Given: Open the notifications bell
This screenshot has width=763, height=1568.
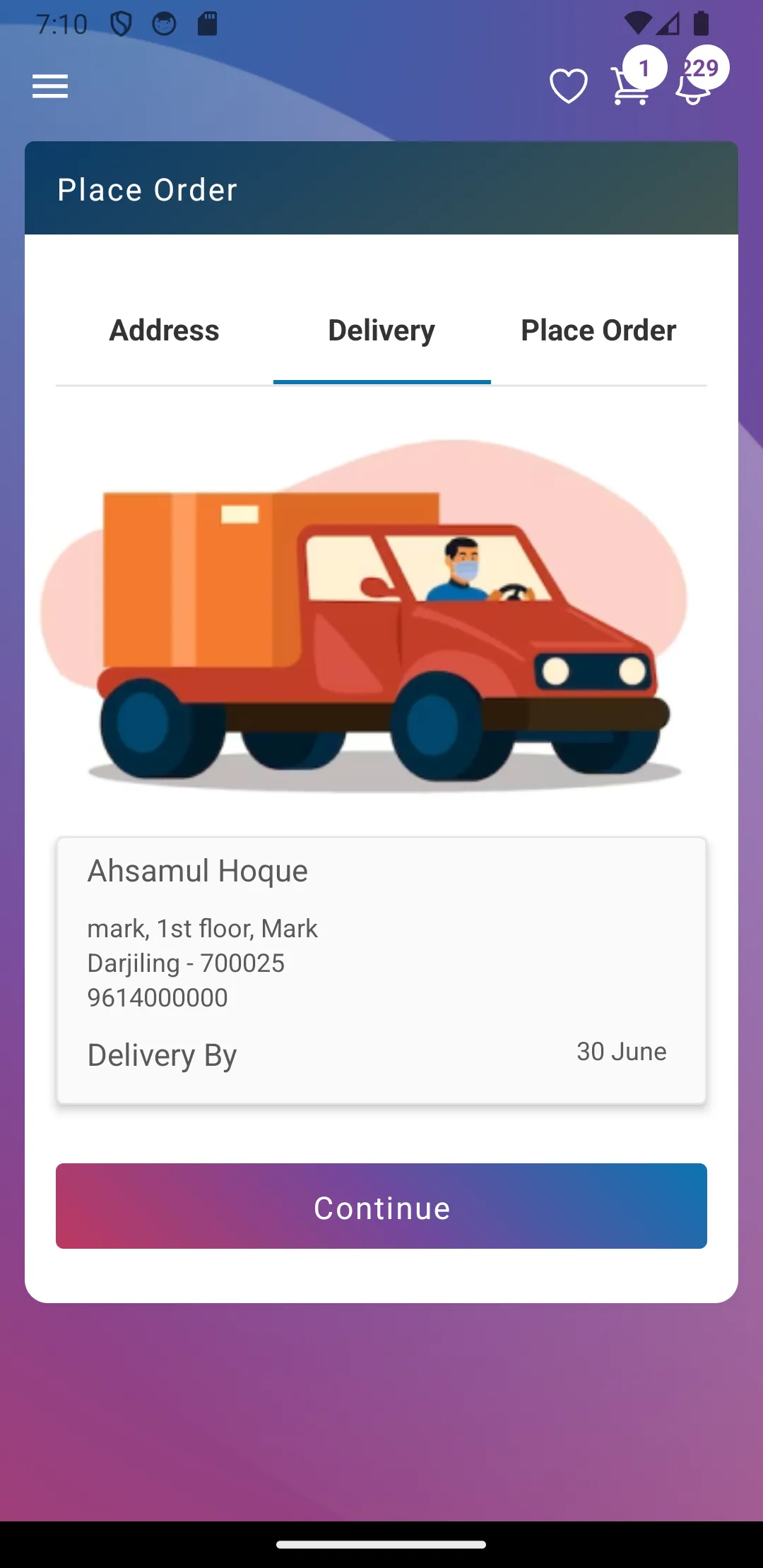Looking at the screenshot, I should click(x=694, y=88).
